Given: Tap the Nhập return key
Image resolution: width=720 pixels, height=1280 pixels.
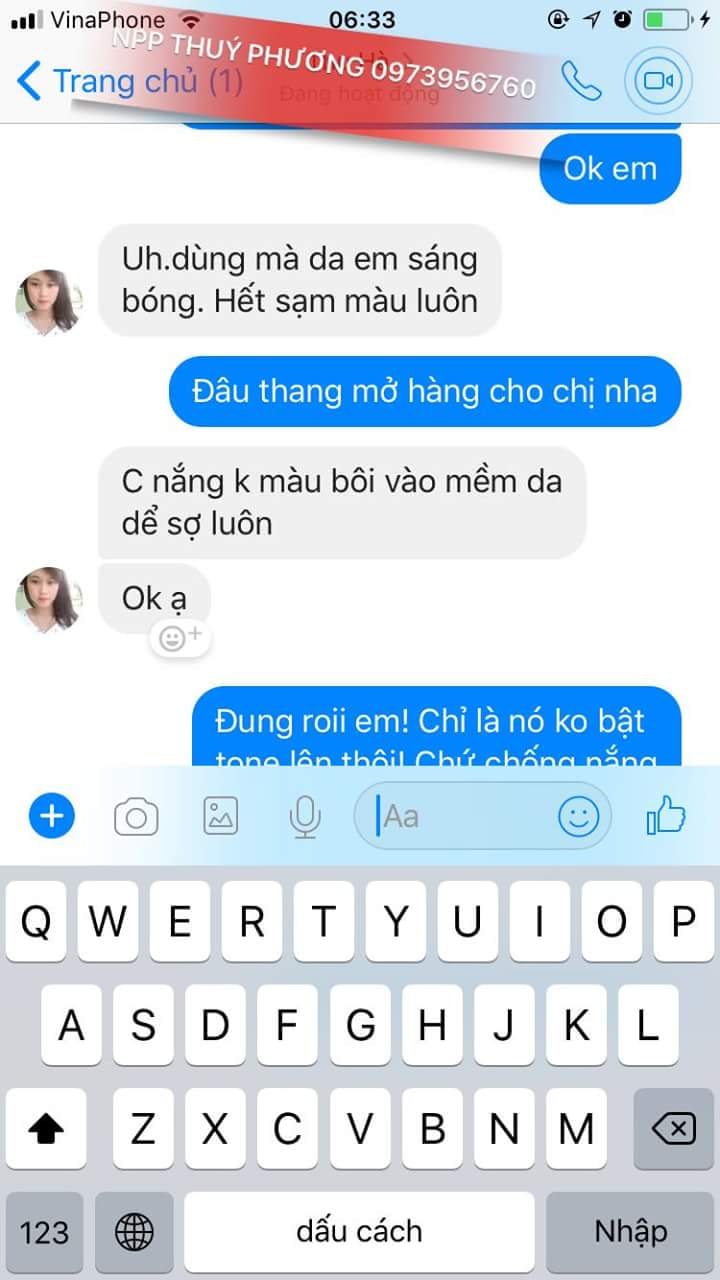Looking at the screenshot, I should (630, 1232).
